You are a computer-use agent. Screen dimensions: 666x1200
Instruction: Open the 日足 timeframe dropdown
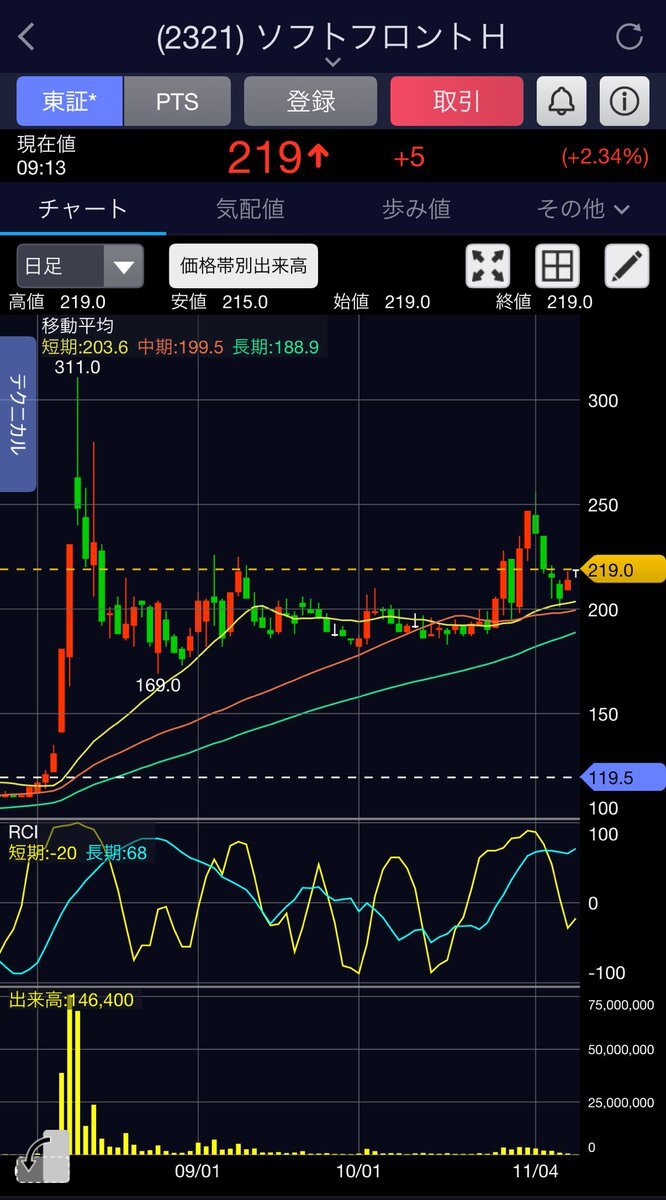(80, 266)
